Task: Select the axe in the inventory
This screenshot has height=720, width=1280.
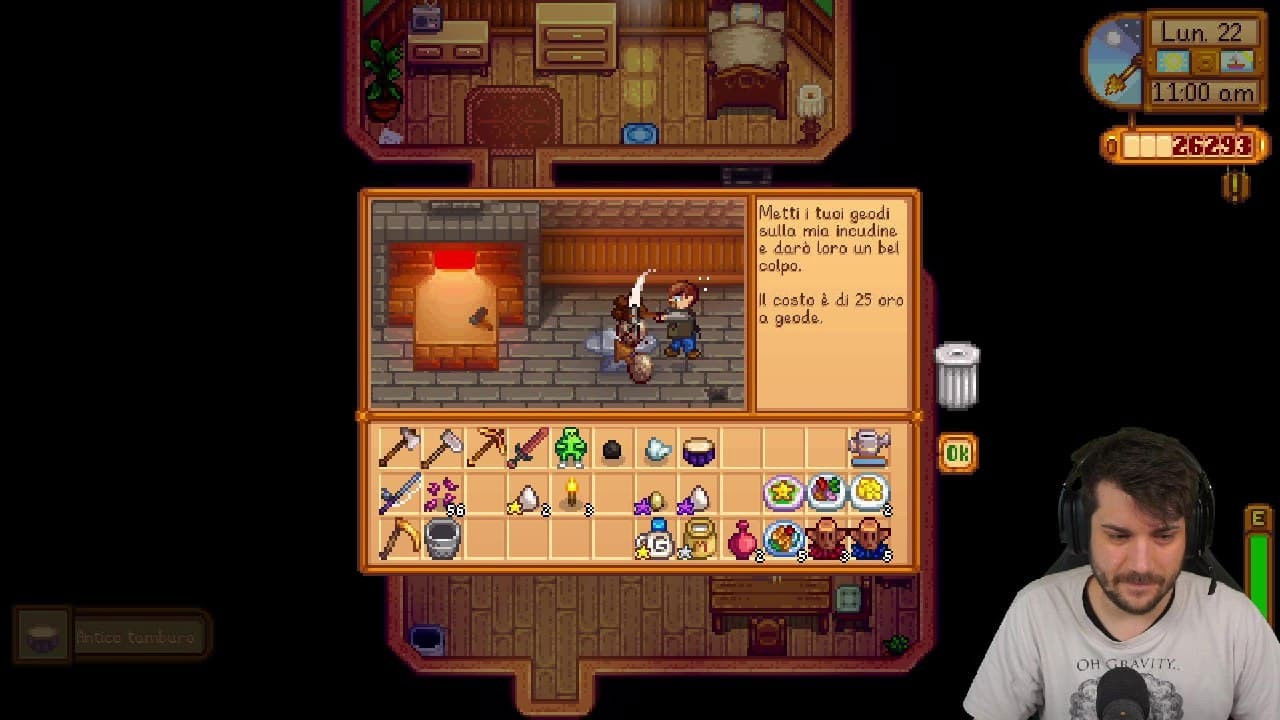Action: pyautogui.click(x=399, y=449)
